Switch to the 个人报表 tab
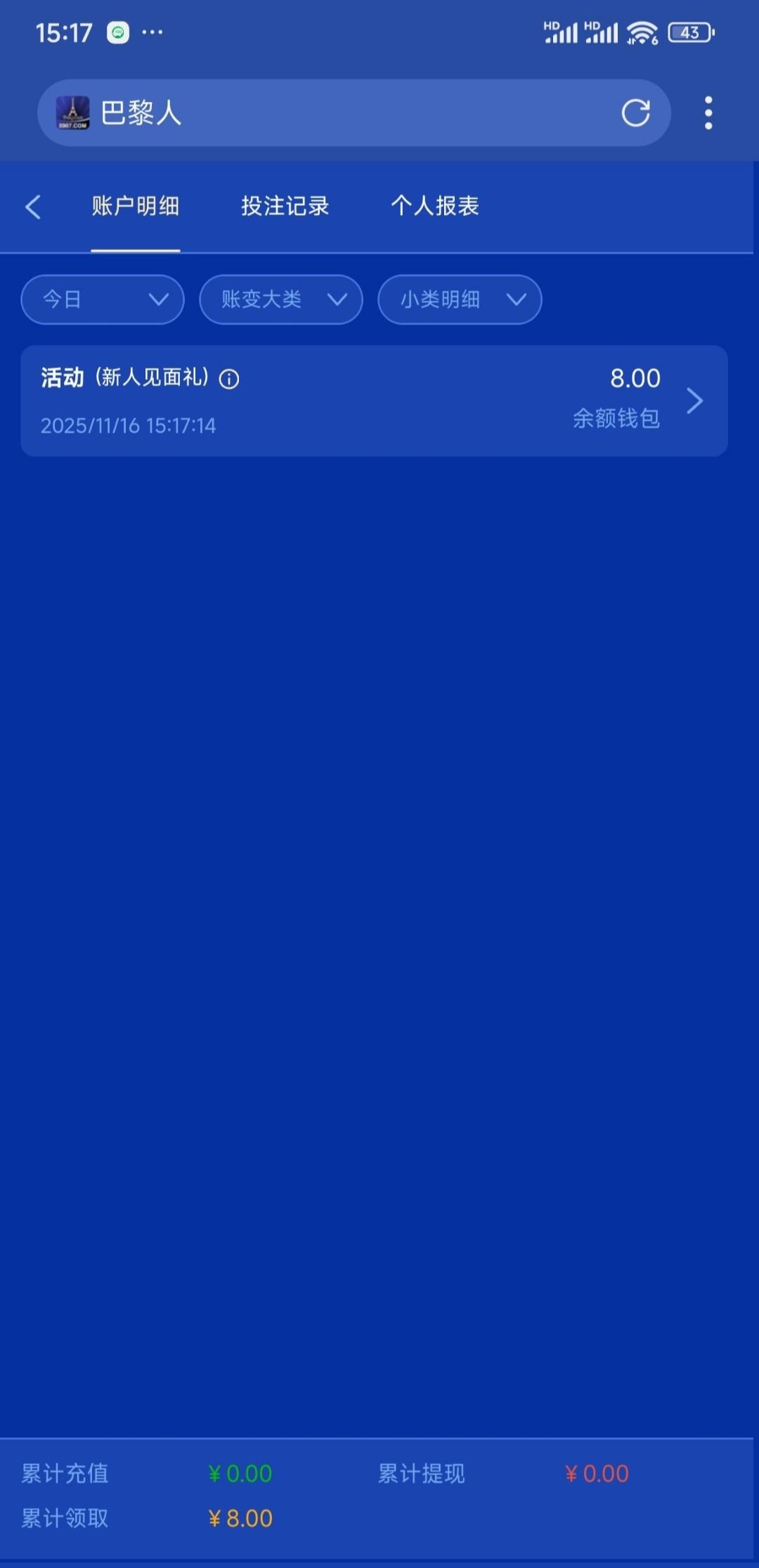 point(434,206)
